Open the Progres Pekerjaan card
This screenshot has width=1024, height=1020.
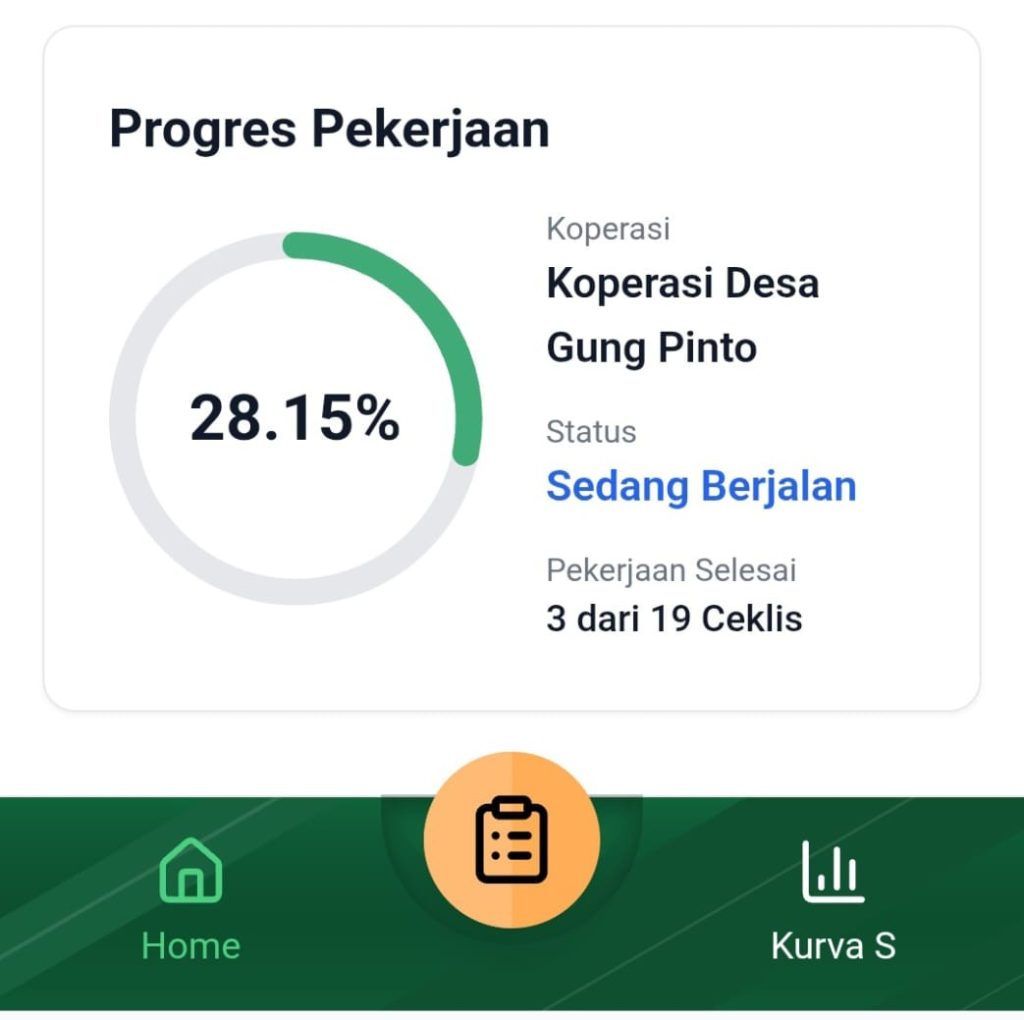point(511,370)
